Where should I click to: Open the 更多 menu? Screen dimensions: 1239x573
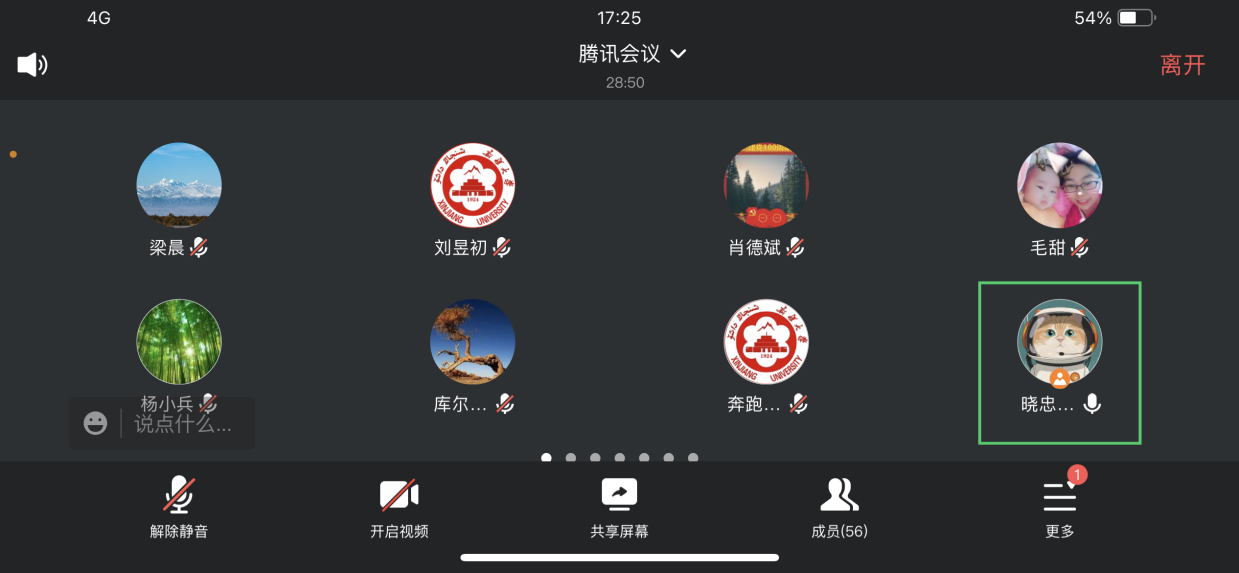[1060, 506]
